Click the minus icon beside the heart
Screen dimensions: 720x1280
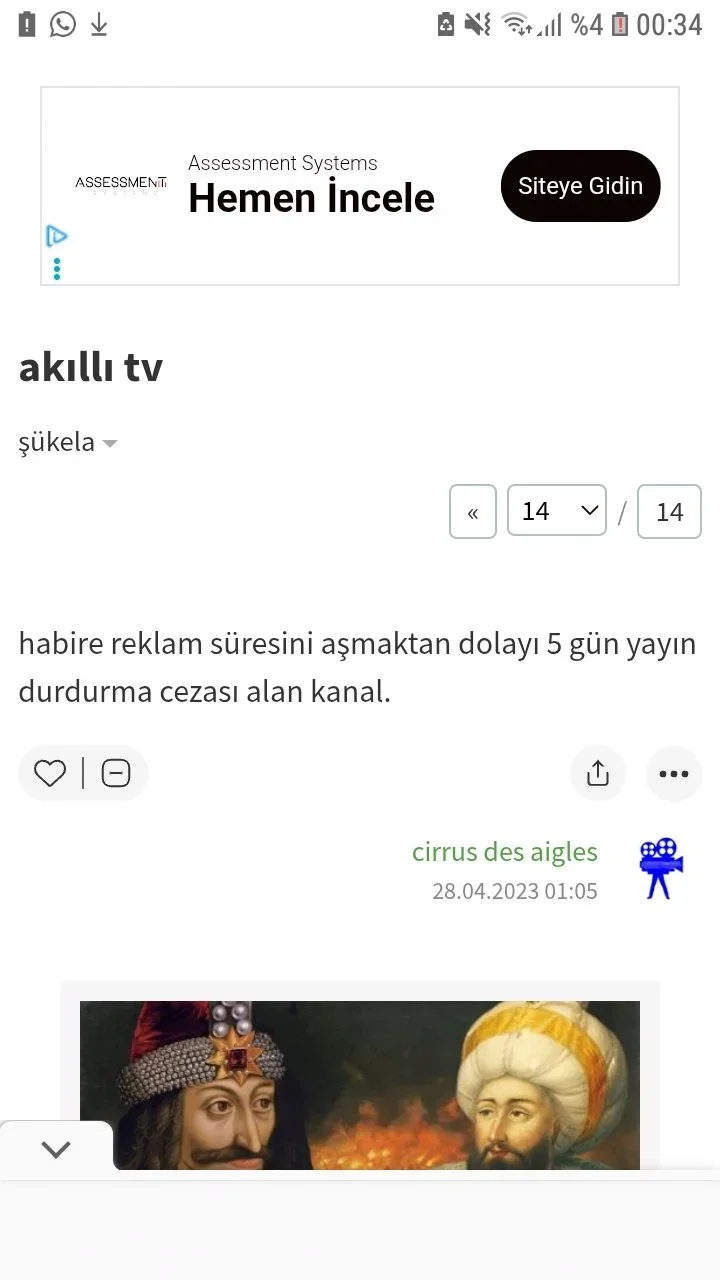click(116, 772)
